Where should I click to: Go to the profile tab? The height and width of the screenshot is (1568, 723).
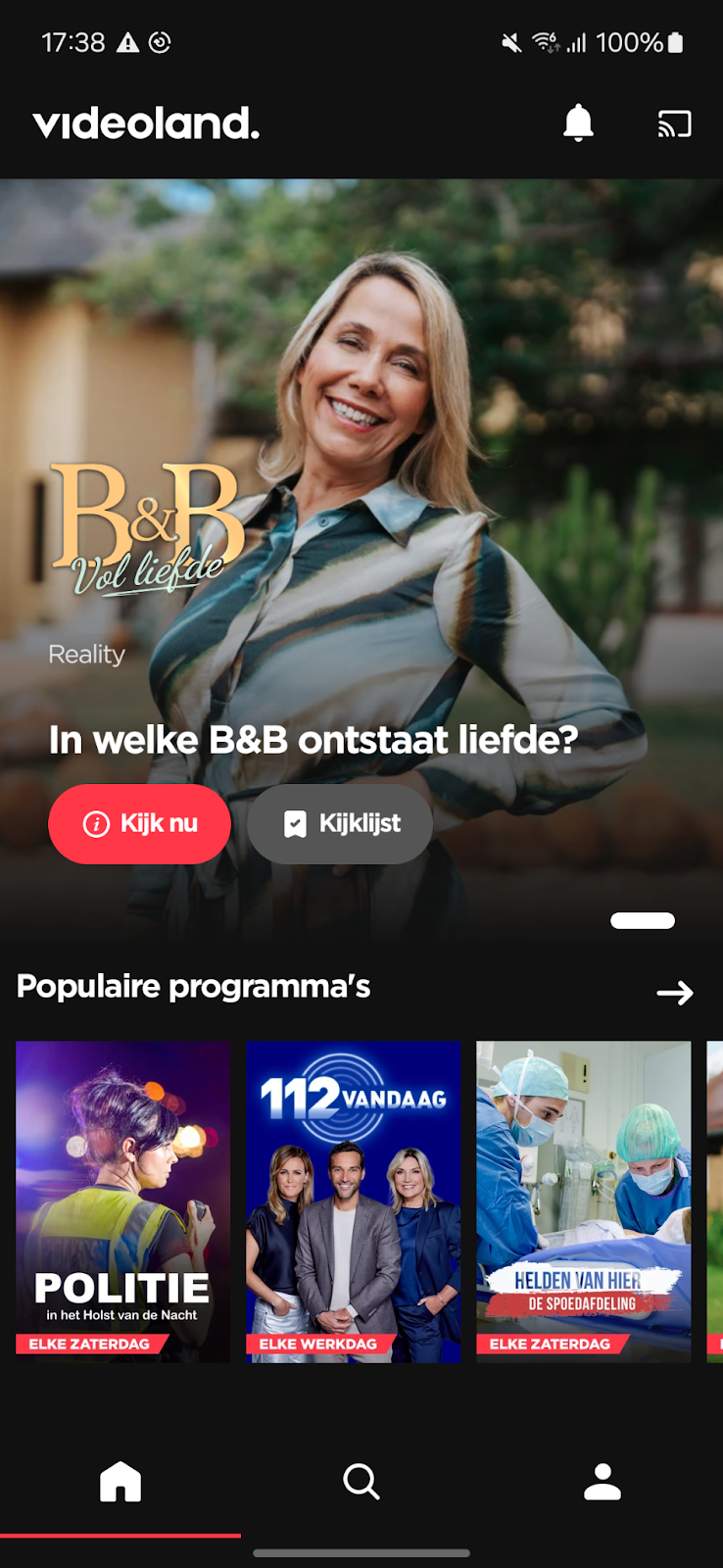click(602, 1482)
